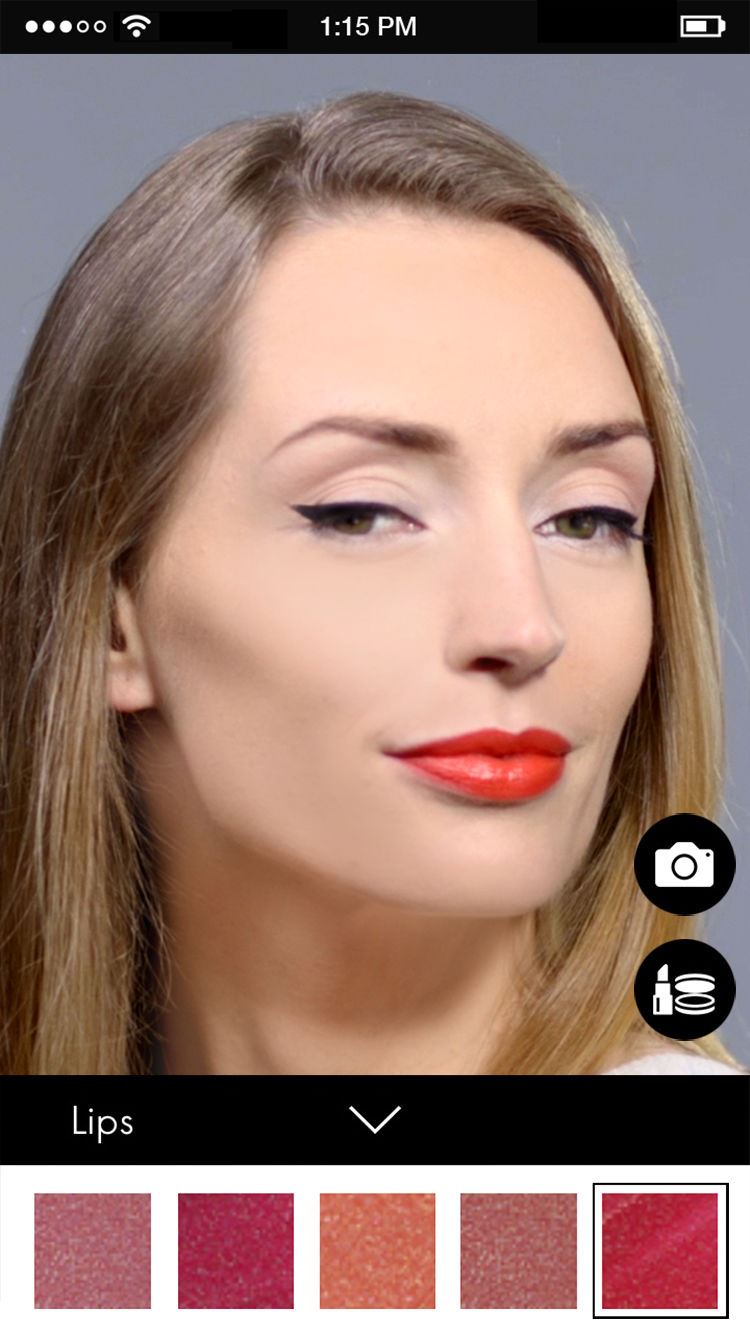
Task: Select the first dusty pink lip swatch
Action: click(93, 1251)
